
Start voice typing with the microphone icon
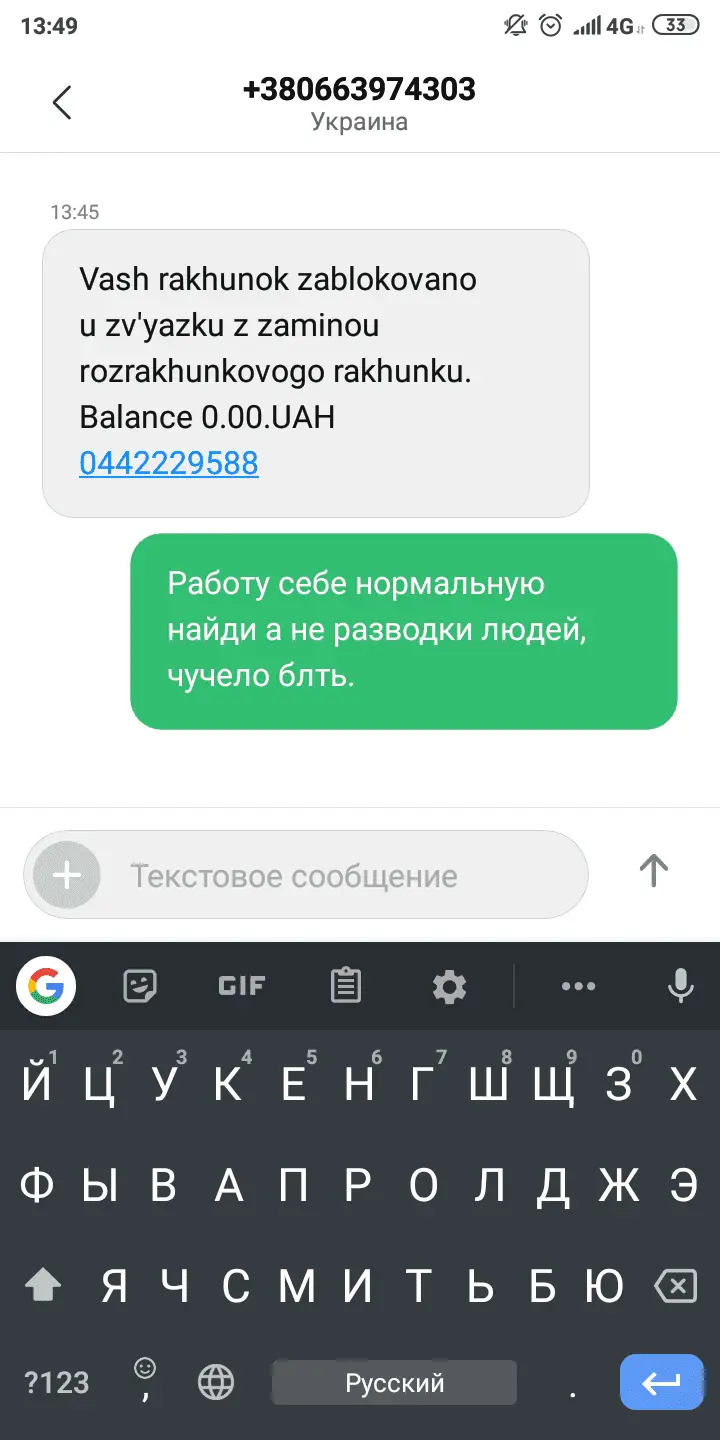coord(681,987)
